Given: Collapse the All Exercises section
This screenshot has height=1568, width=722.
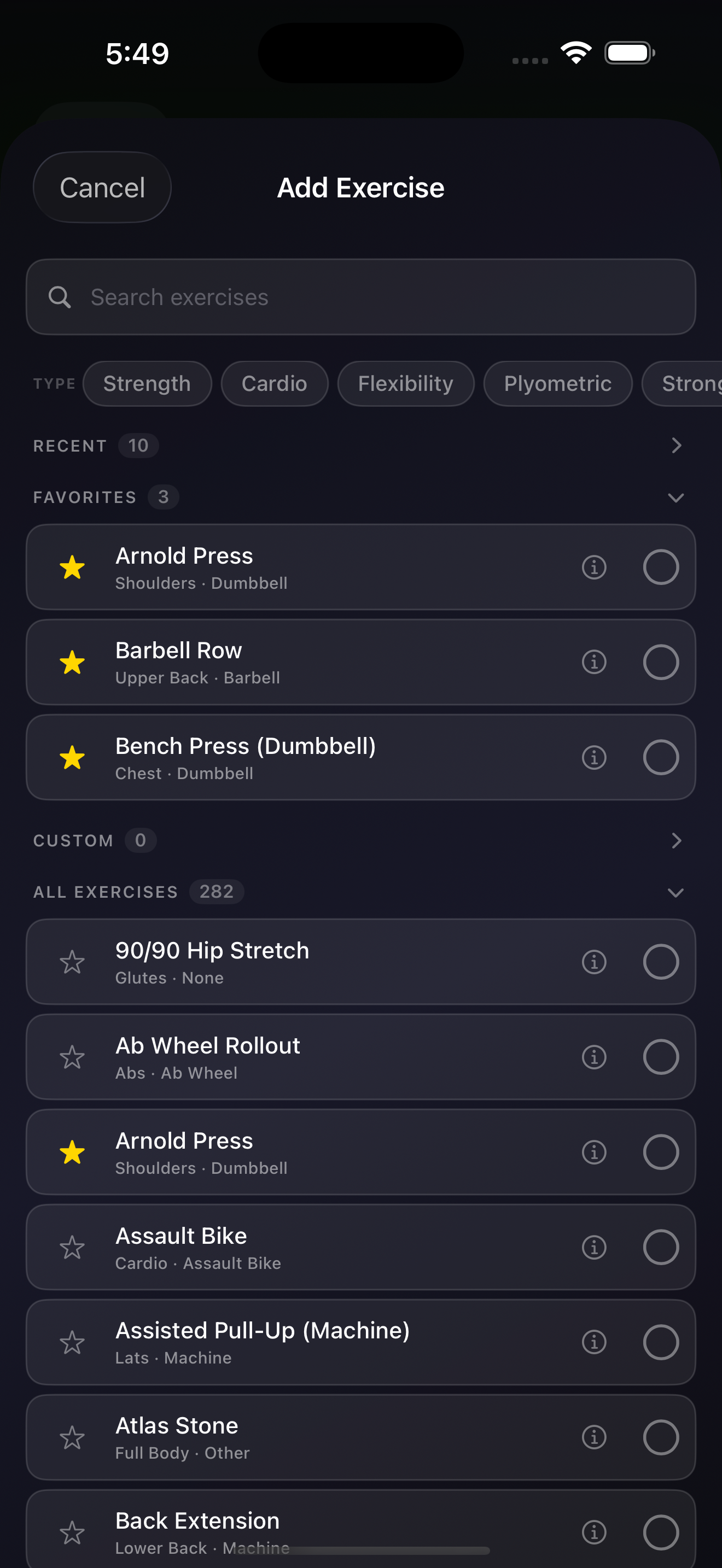Looking at the screenshot, I should (676, 892).
